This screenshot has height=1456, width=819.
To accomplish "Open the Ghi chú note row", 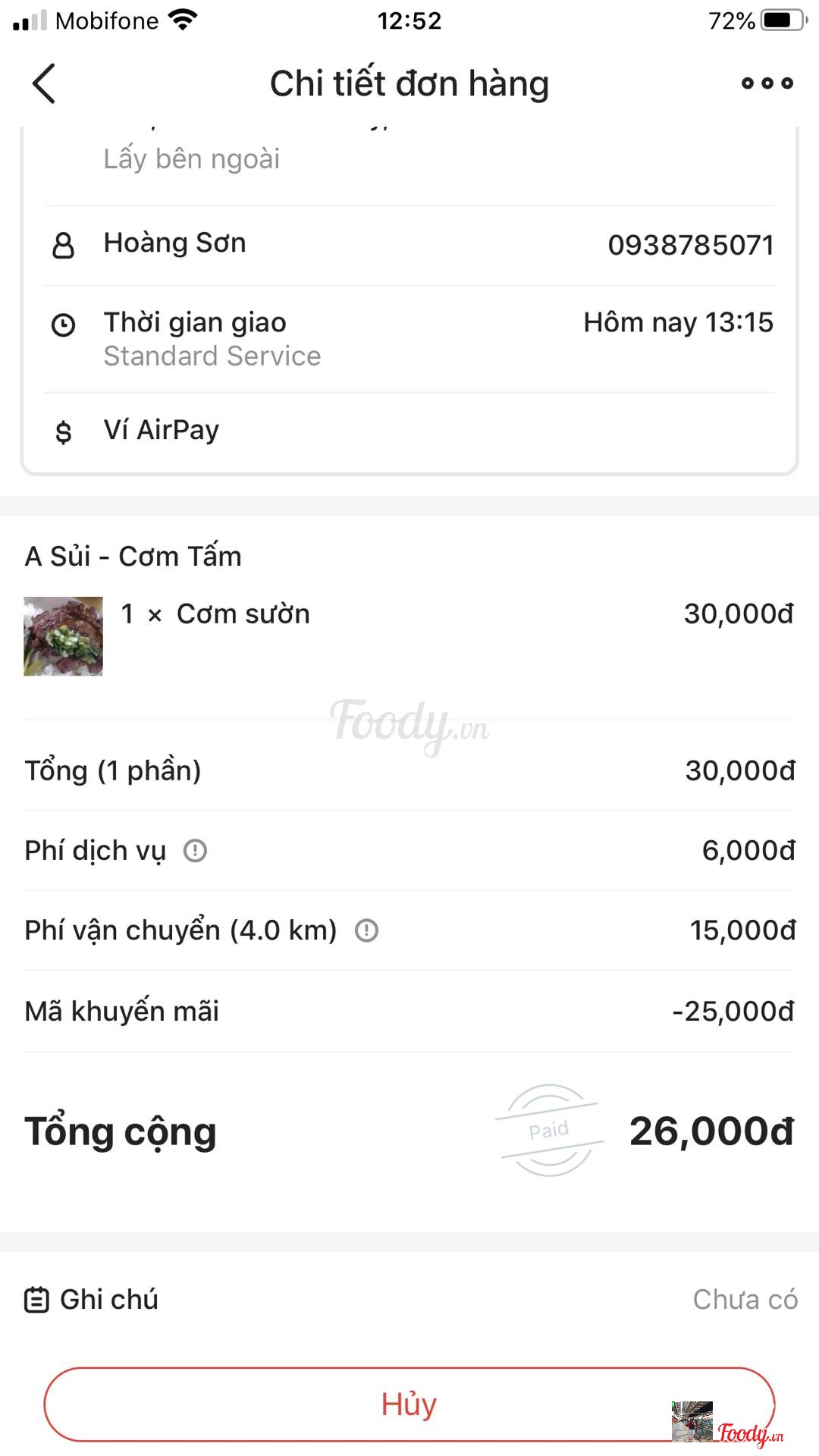I will click(x=409, y=1300).
